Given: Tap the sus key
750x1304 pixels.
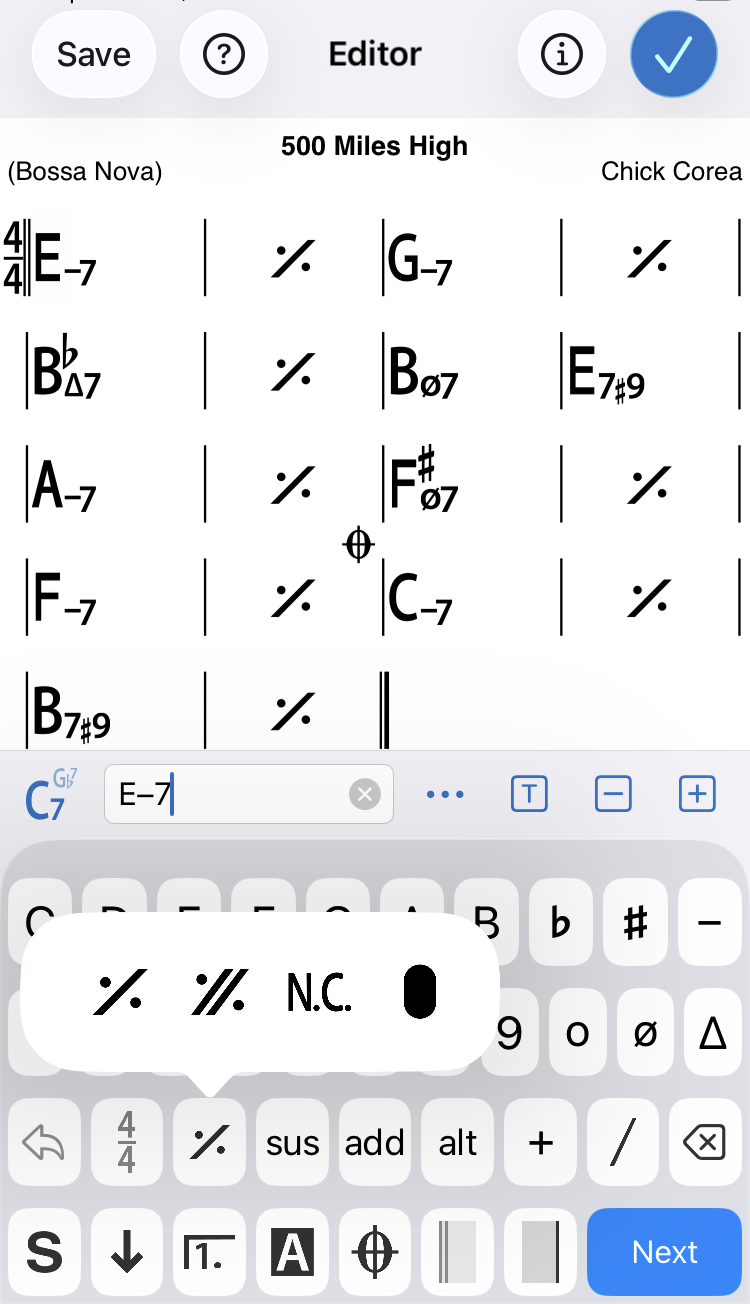Looking at the screenshot, I should coord(292,1143).
